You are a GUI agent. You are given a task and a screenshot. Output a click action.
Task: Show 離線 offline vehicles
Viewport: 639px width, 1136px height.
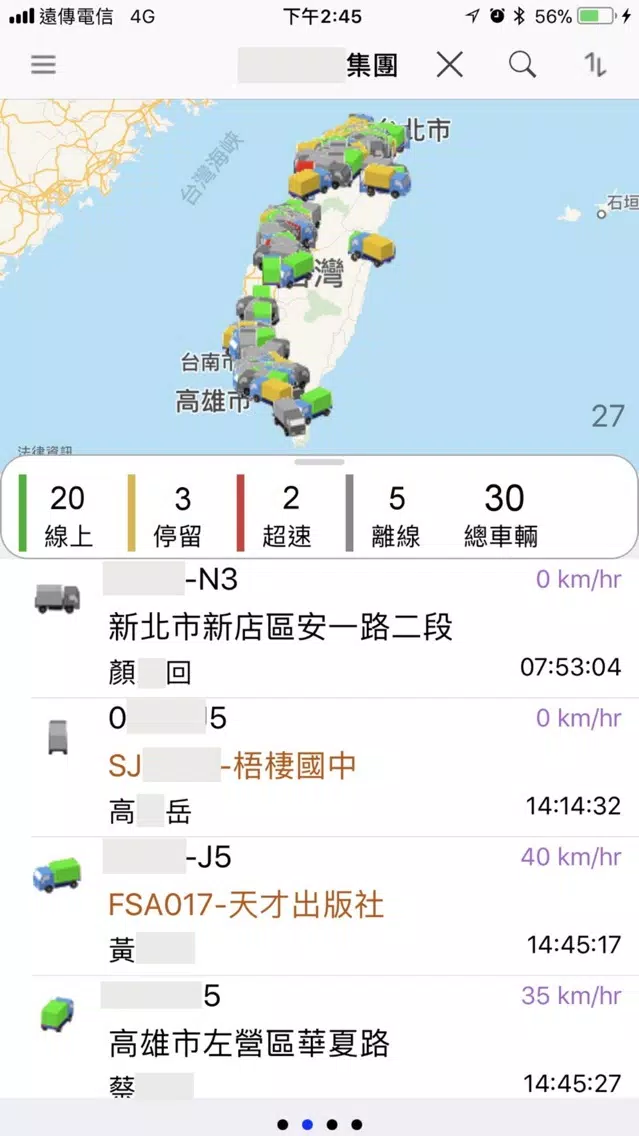tap(391, 513)
